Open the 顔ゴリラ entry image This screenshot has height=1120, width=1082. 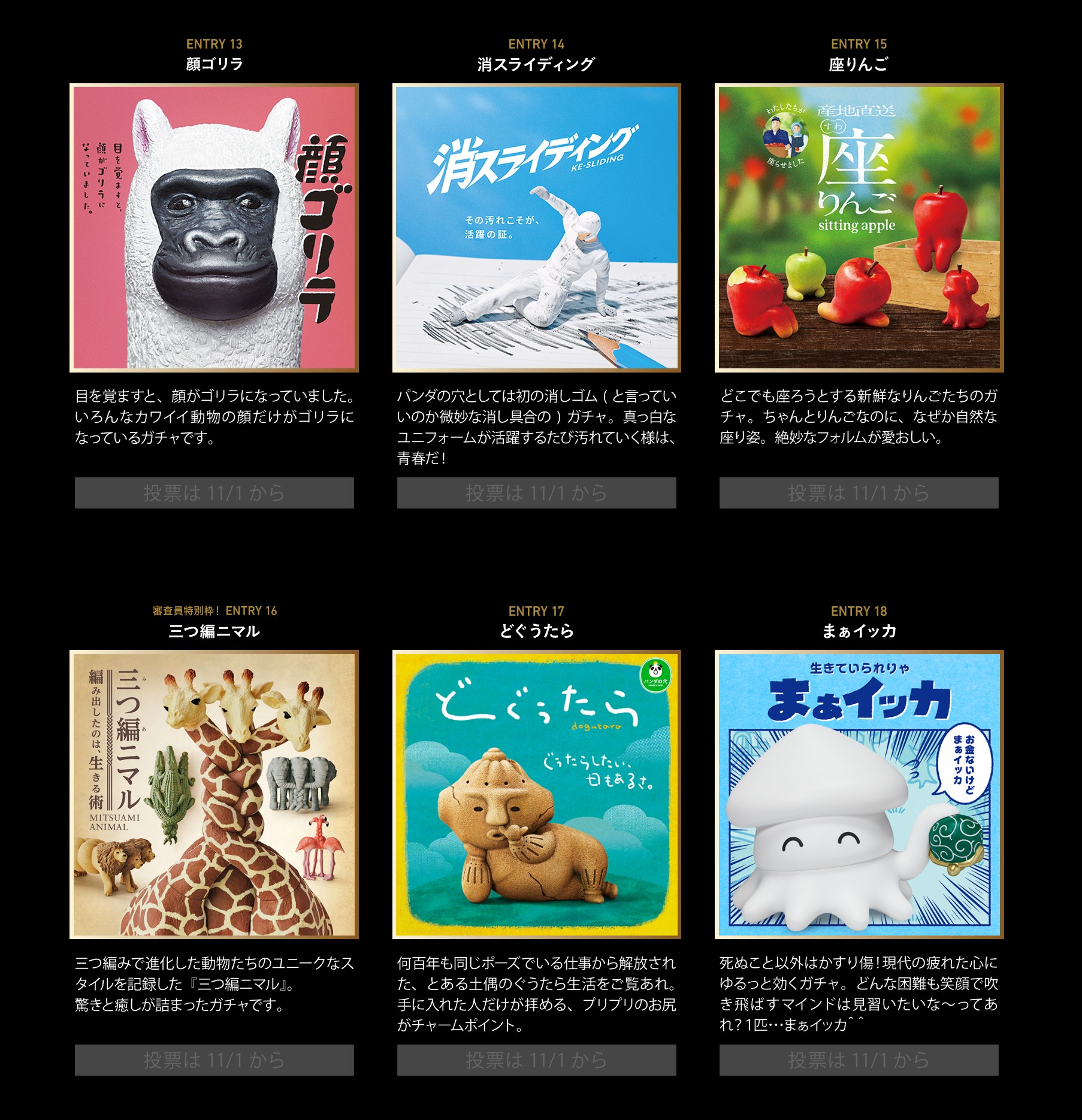(214, 228)
